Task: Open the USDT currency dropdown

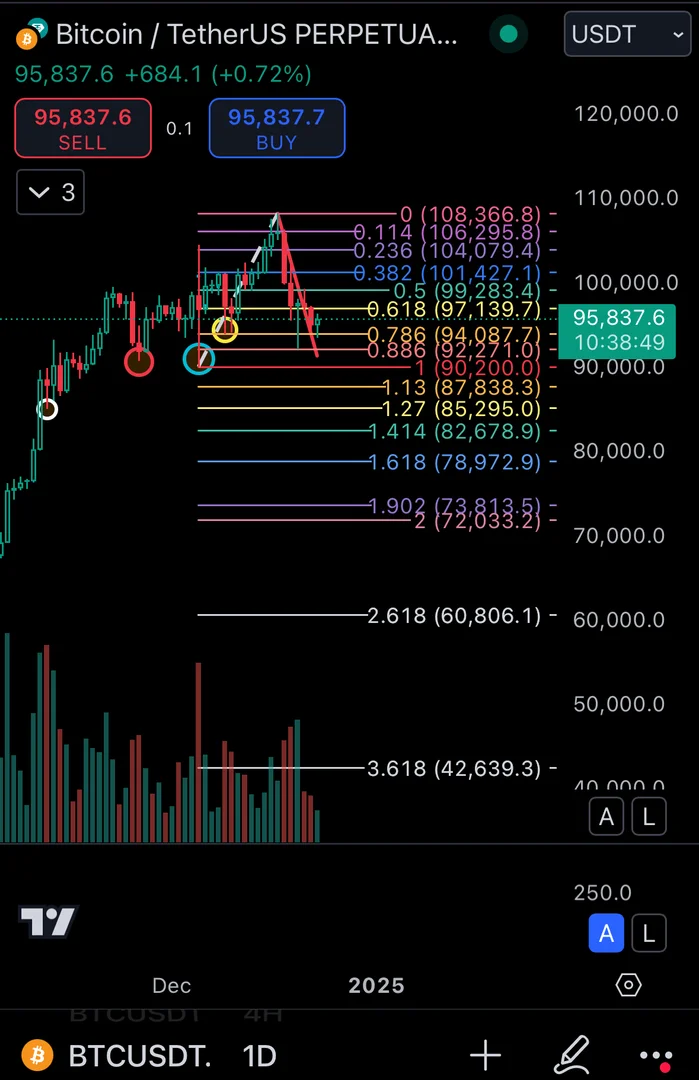Action: 625,34
